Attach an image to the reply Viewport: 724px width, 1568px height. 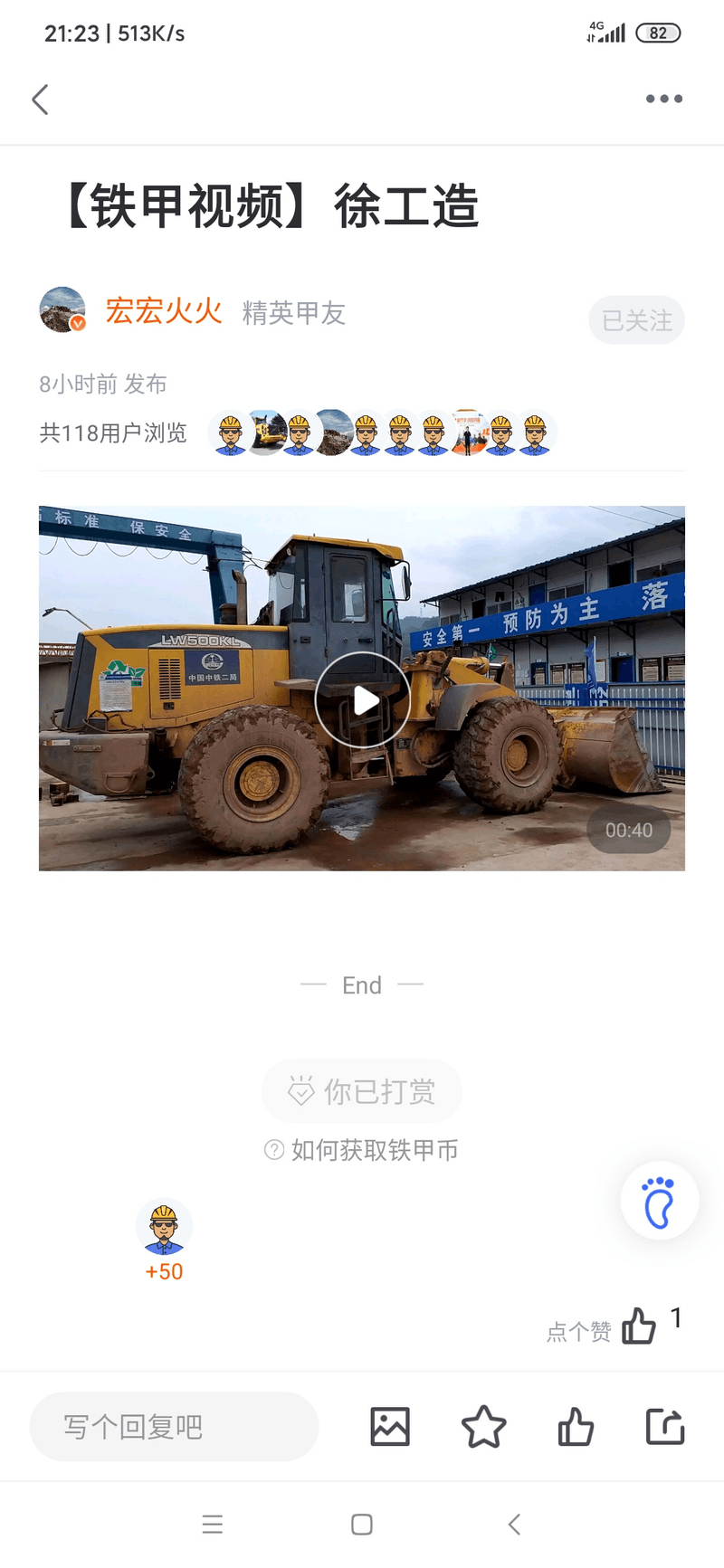390,1427
